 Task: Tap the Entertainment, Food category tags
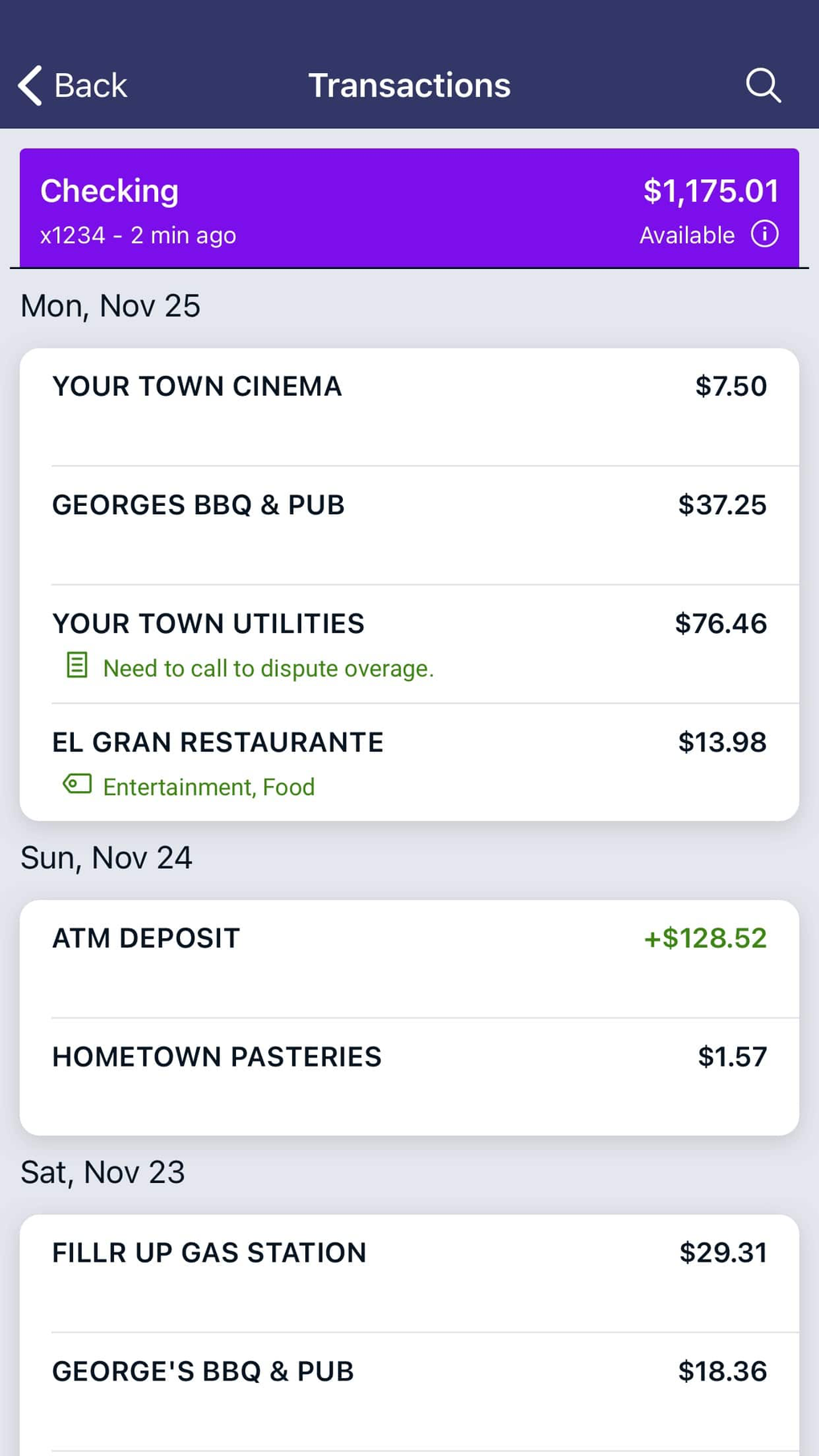click(x=208, y=786)
